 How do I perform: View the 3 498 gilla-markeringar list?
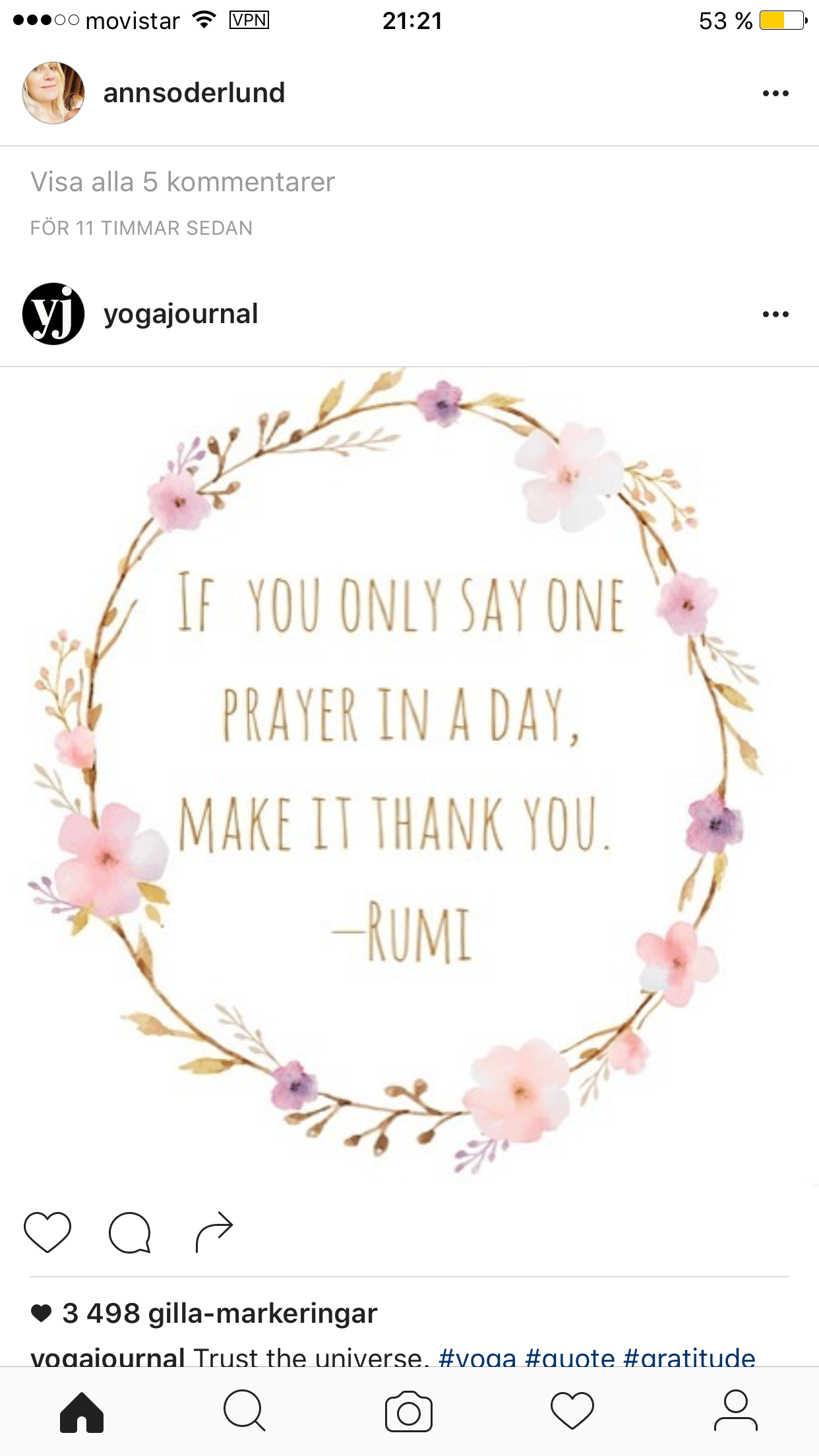click(220, 1313)
